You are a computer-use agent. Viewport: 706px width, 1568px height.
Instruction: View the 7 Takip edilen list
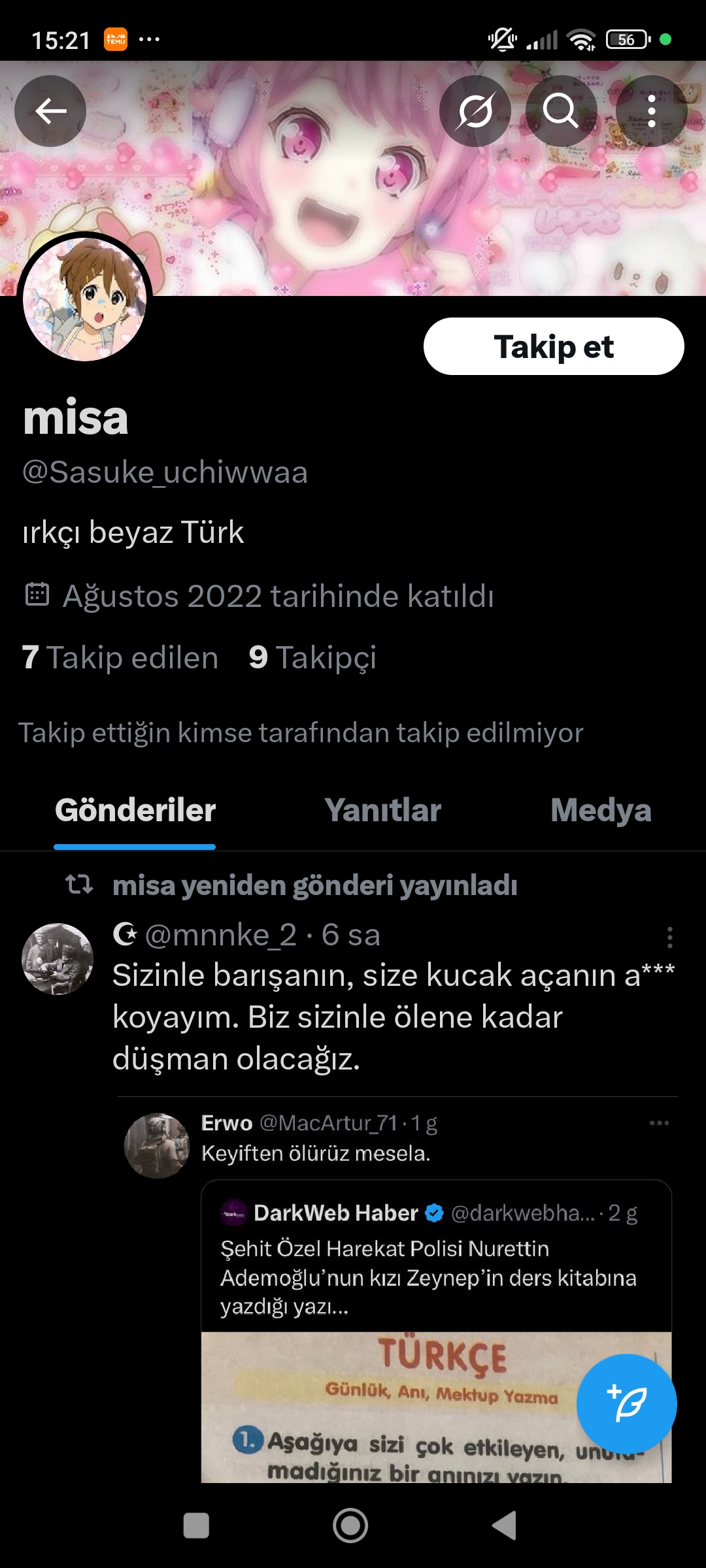tap(120, 657)
